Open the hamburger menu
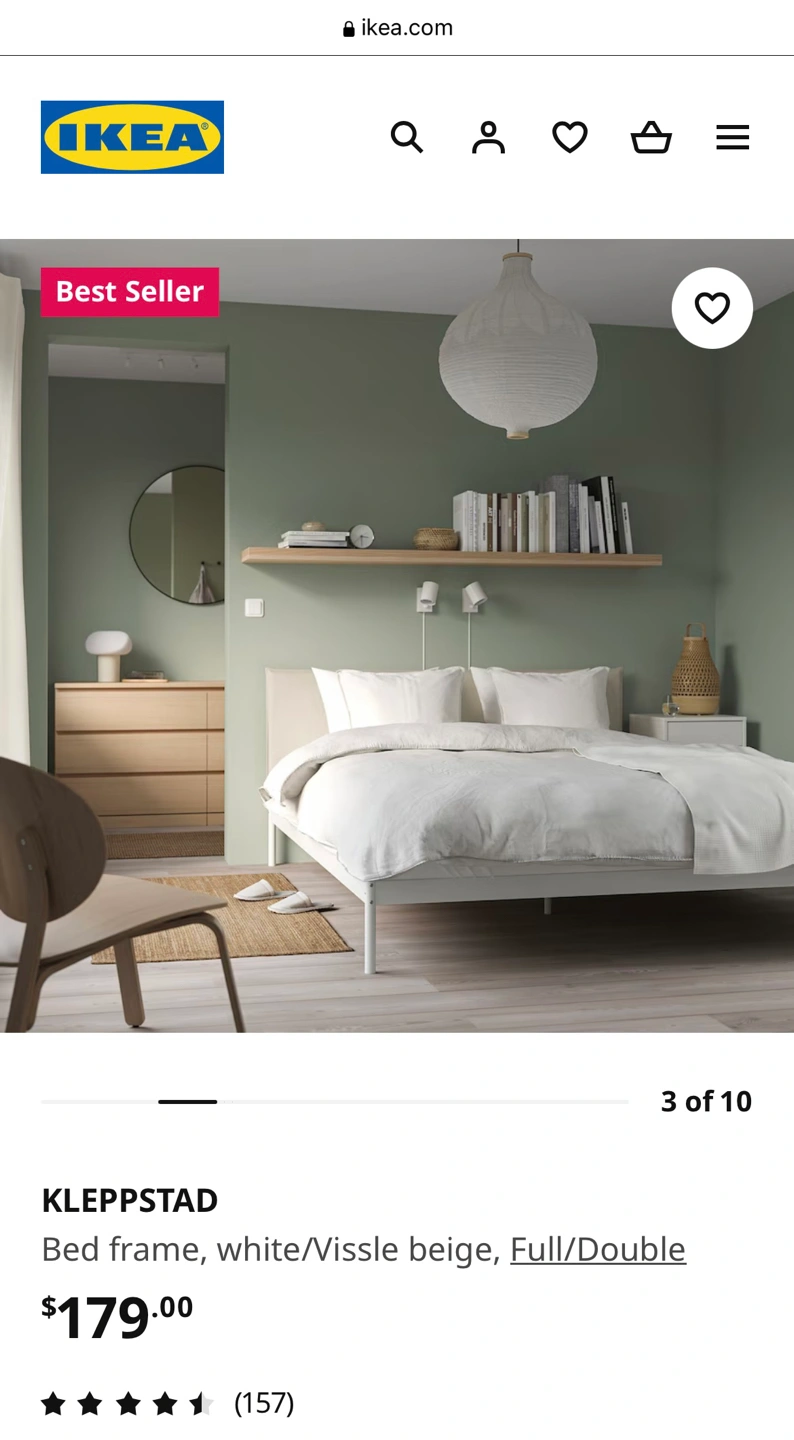Image resolution: width=794 pixels, height=1440 pixels. click(x=732, y=137)
